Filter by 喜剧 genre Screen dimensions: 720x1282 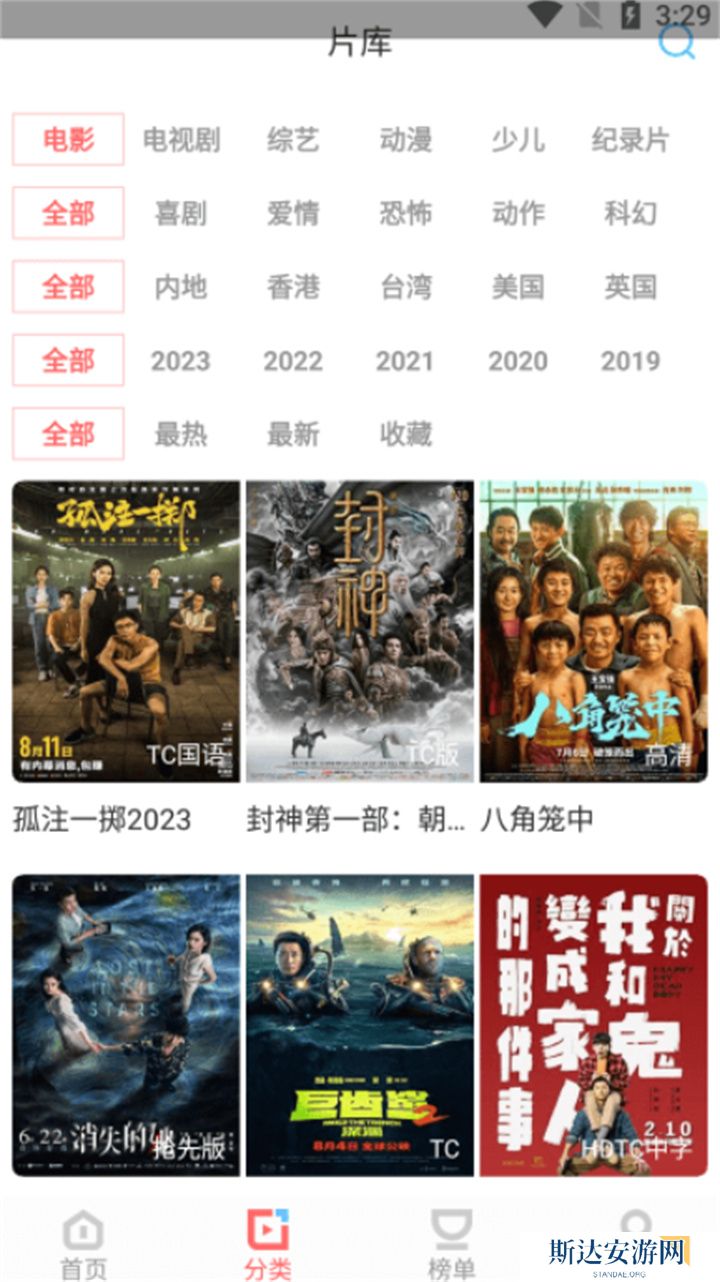click(181, 213)
